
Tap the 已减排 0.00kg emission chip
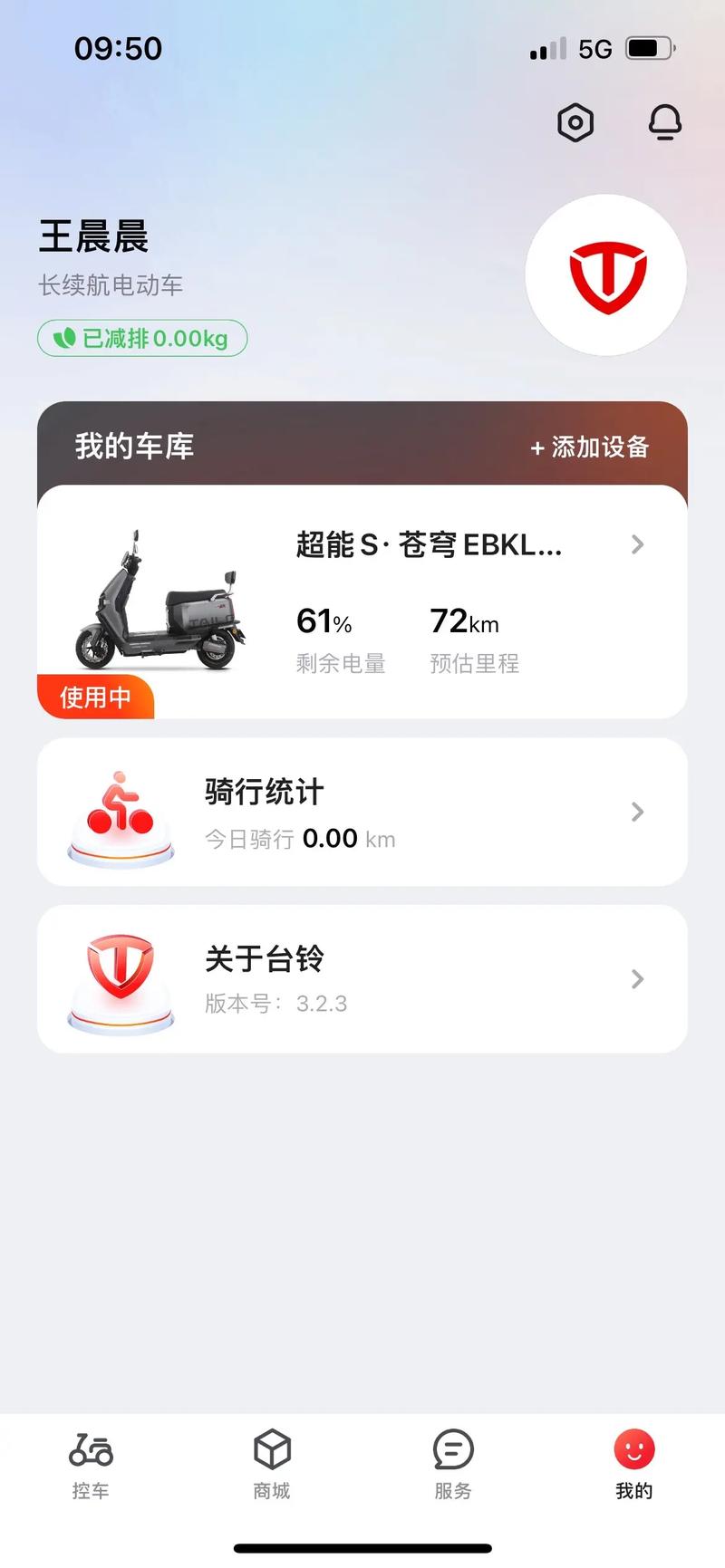click(142, 339)
